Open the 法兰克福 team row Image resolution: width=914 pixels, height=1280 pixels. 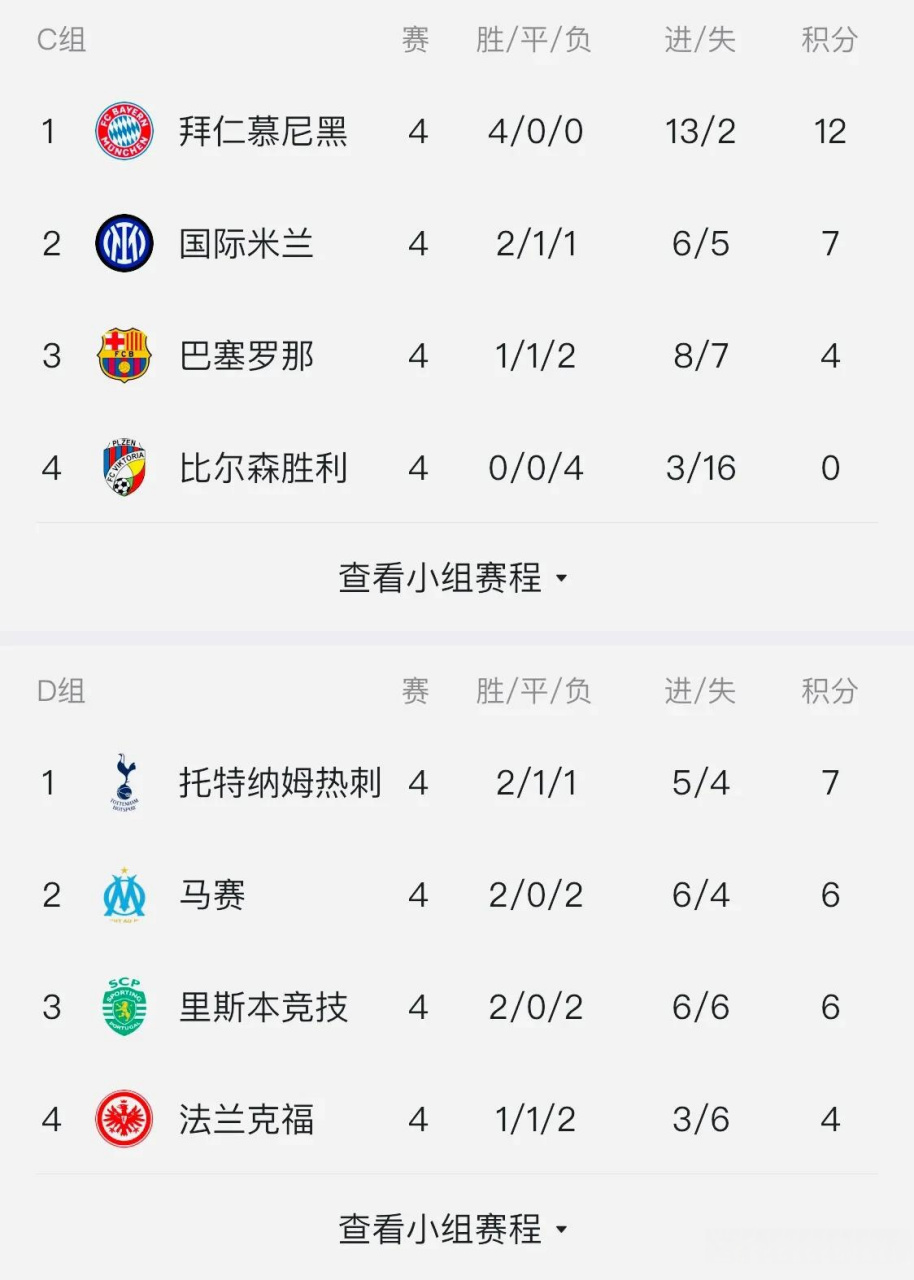coord(246,1120)
